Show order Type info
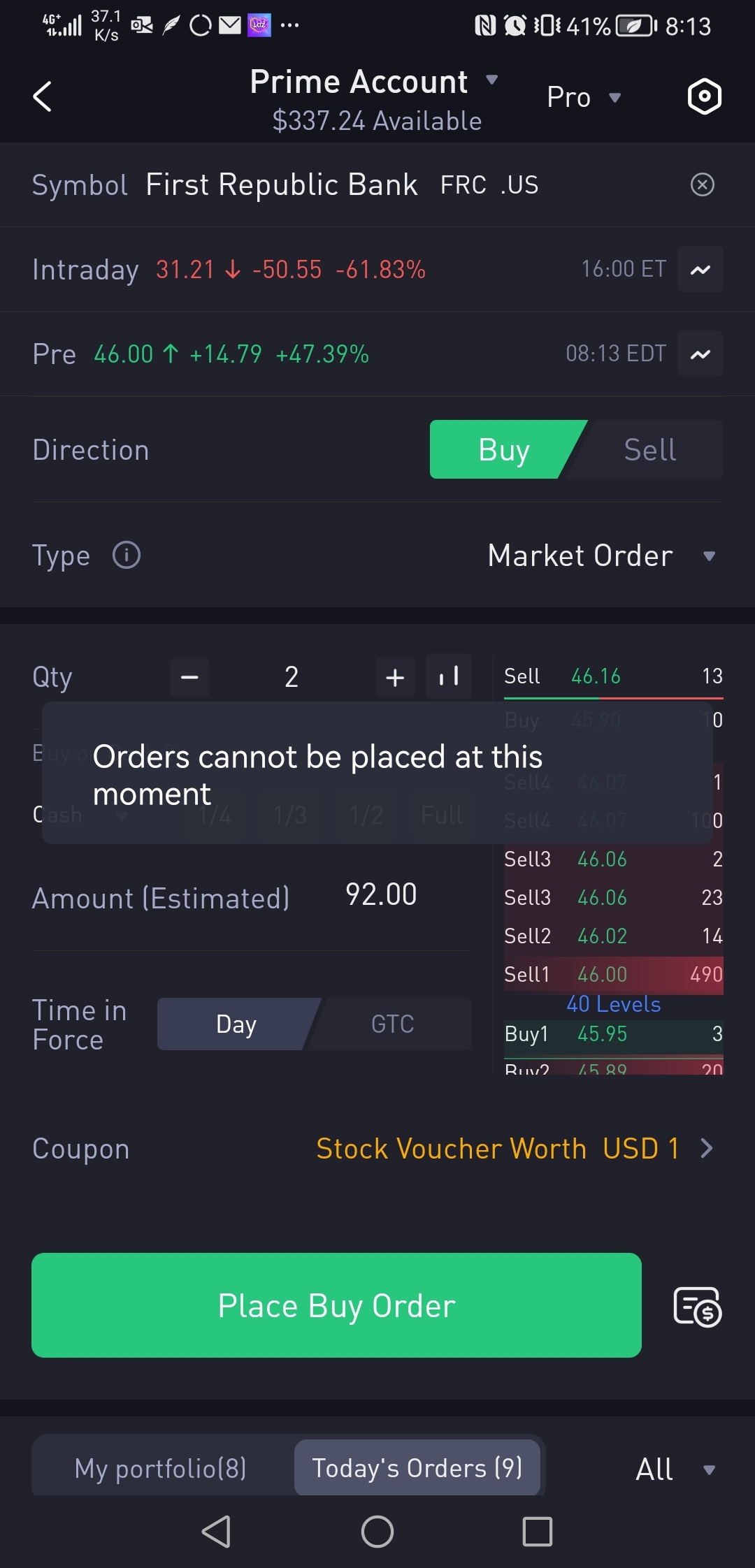This screenshot has width=755, height=1568. pos(127,556)
